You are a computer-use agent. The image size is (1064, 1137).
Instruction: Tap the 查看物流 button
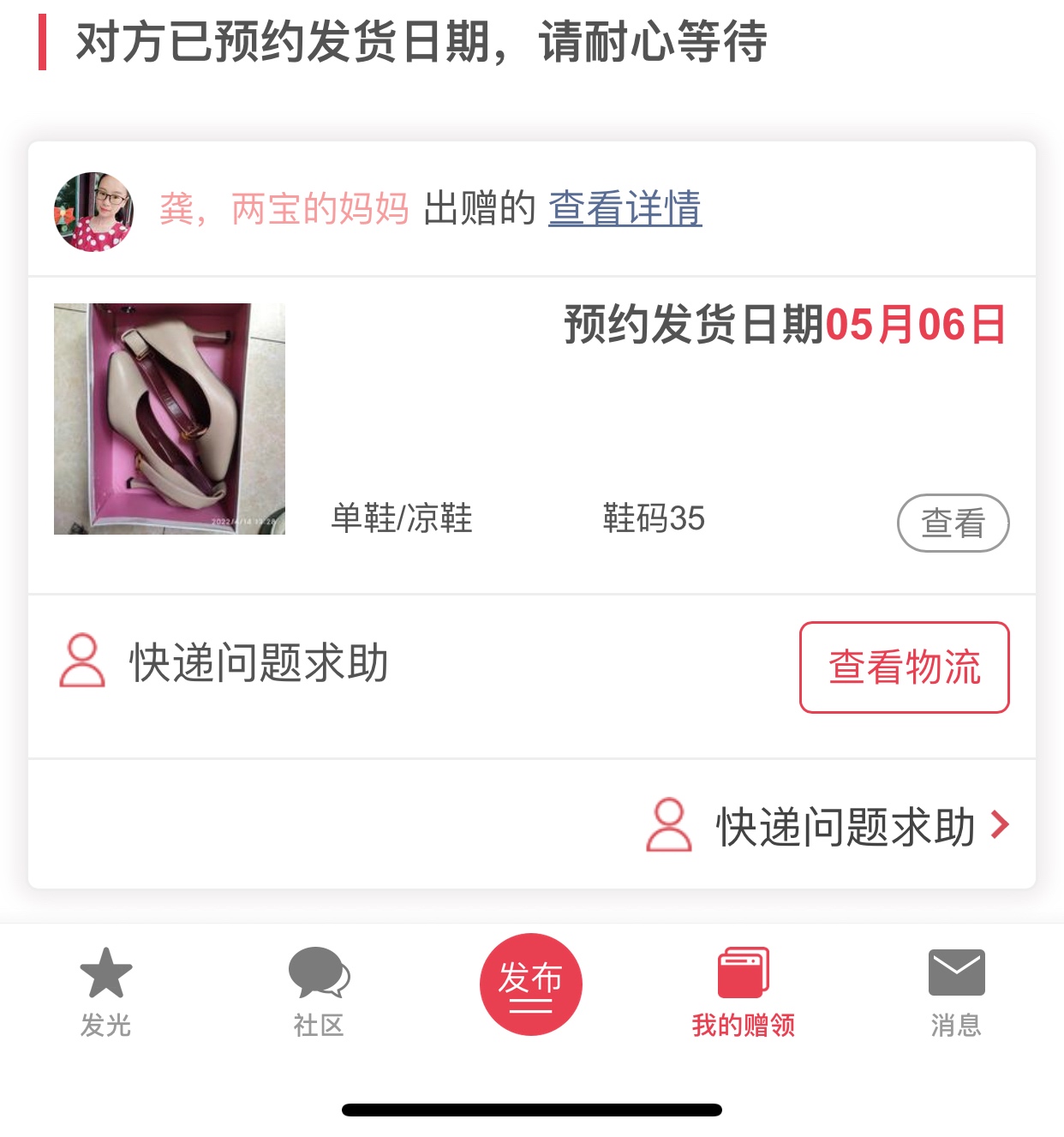[904, 667]
